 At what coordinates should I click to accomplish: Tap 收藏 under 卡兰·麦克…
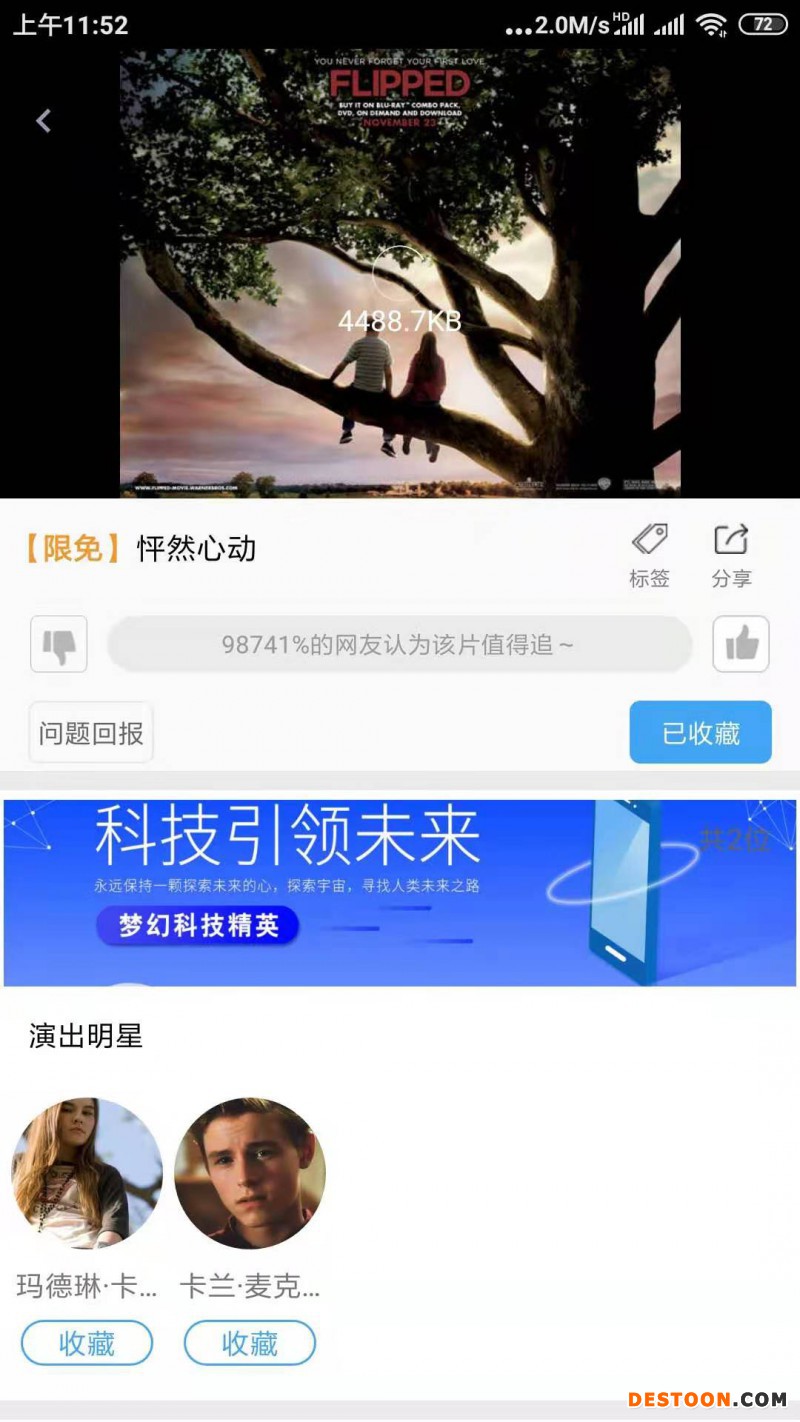click(250, 1343)
